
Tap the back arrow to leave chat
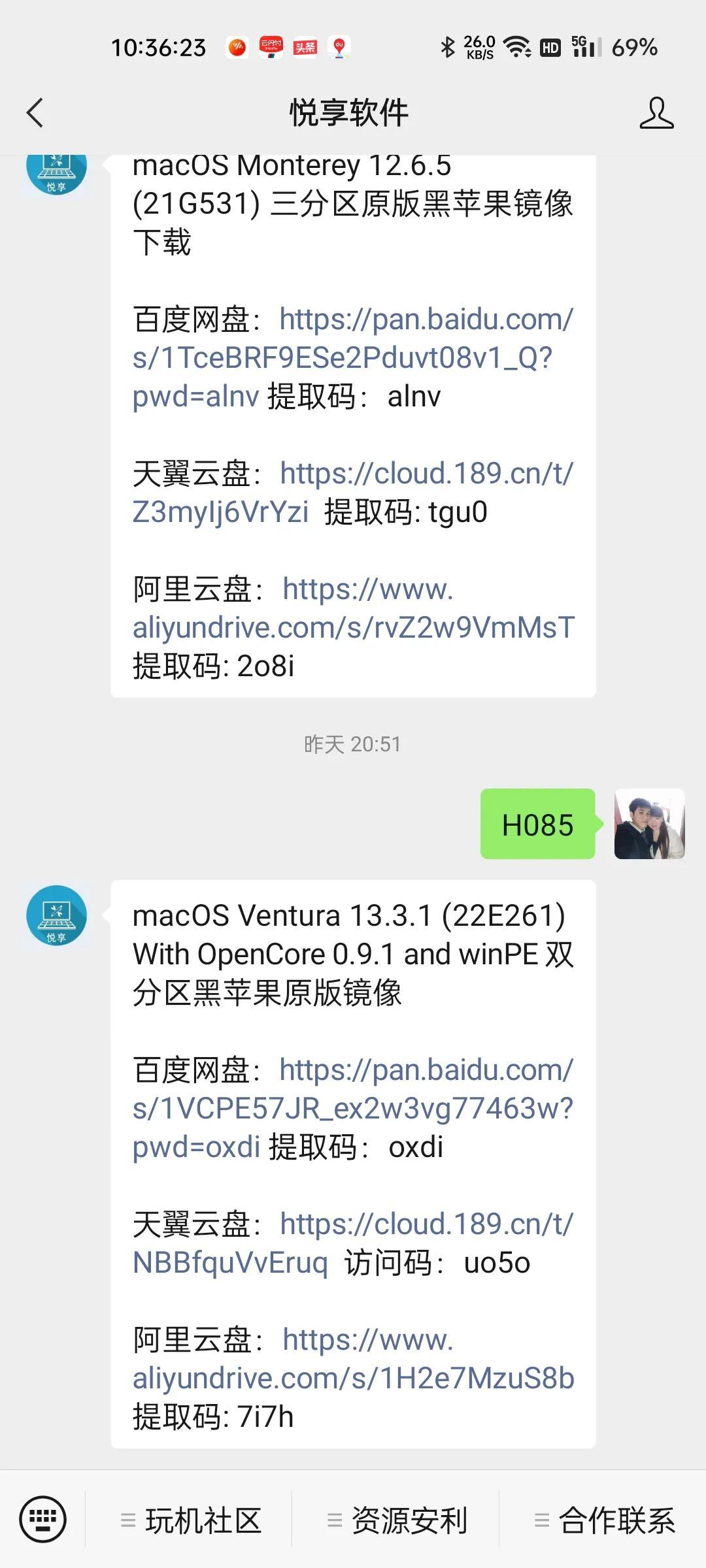pos(34,111)
